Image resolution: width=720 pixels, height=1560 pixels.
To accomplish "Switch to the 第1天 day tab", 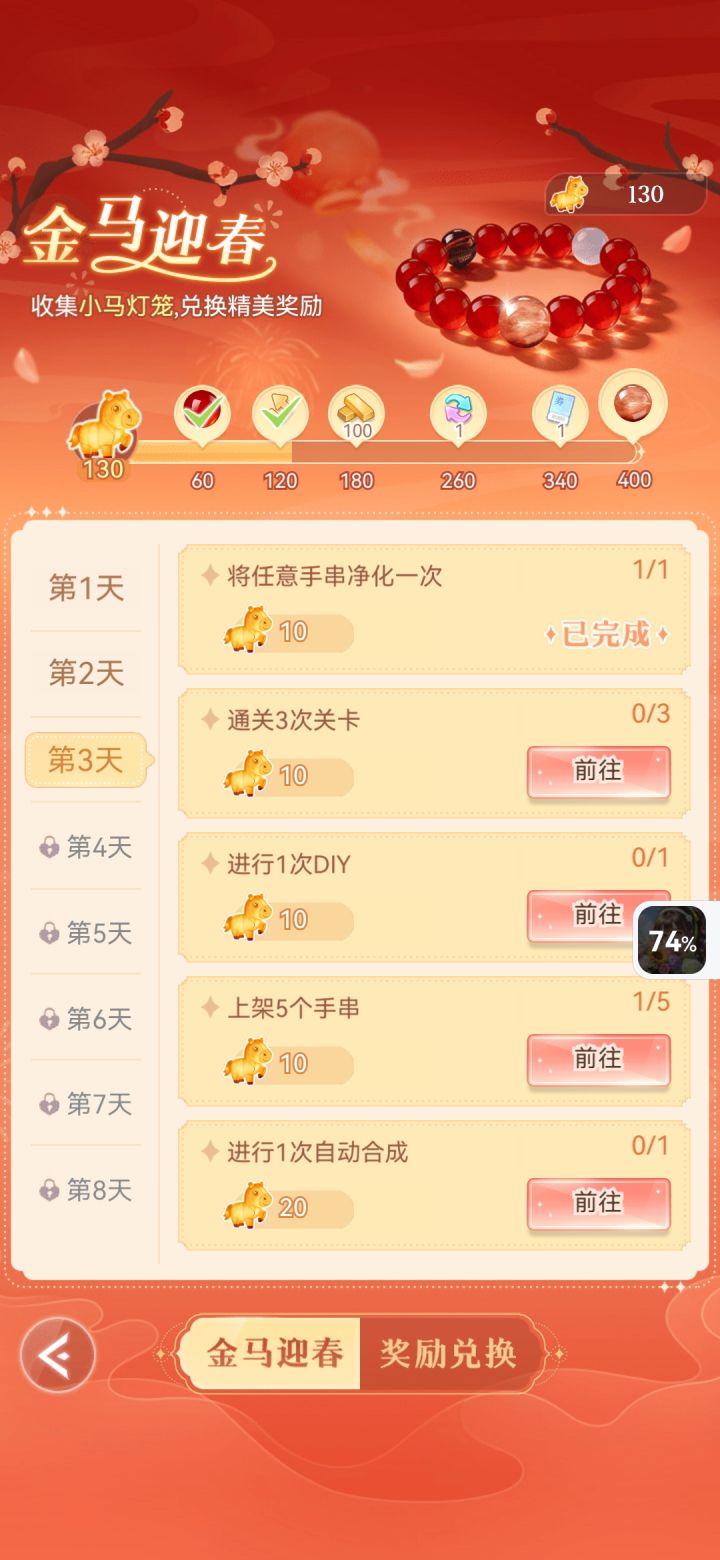I will pos(86,589).
